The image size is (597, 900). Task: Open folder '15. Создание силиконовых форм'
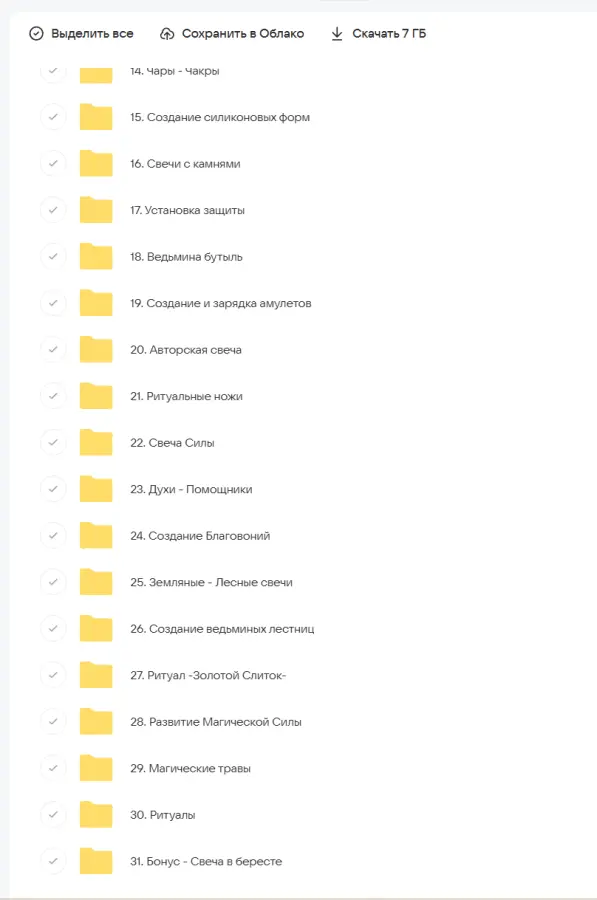(220, 117)
